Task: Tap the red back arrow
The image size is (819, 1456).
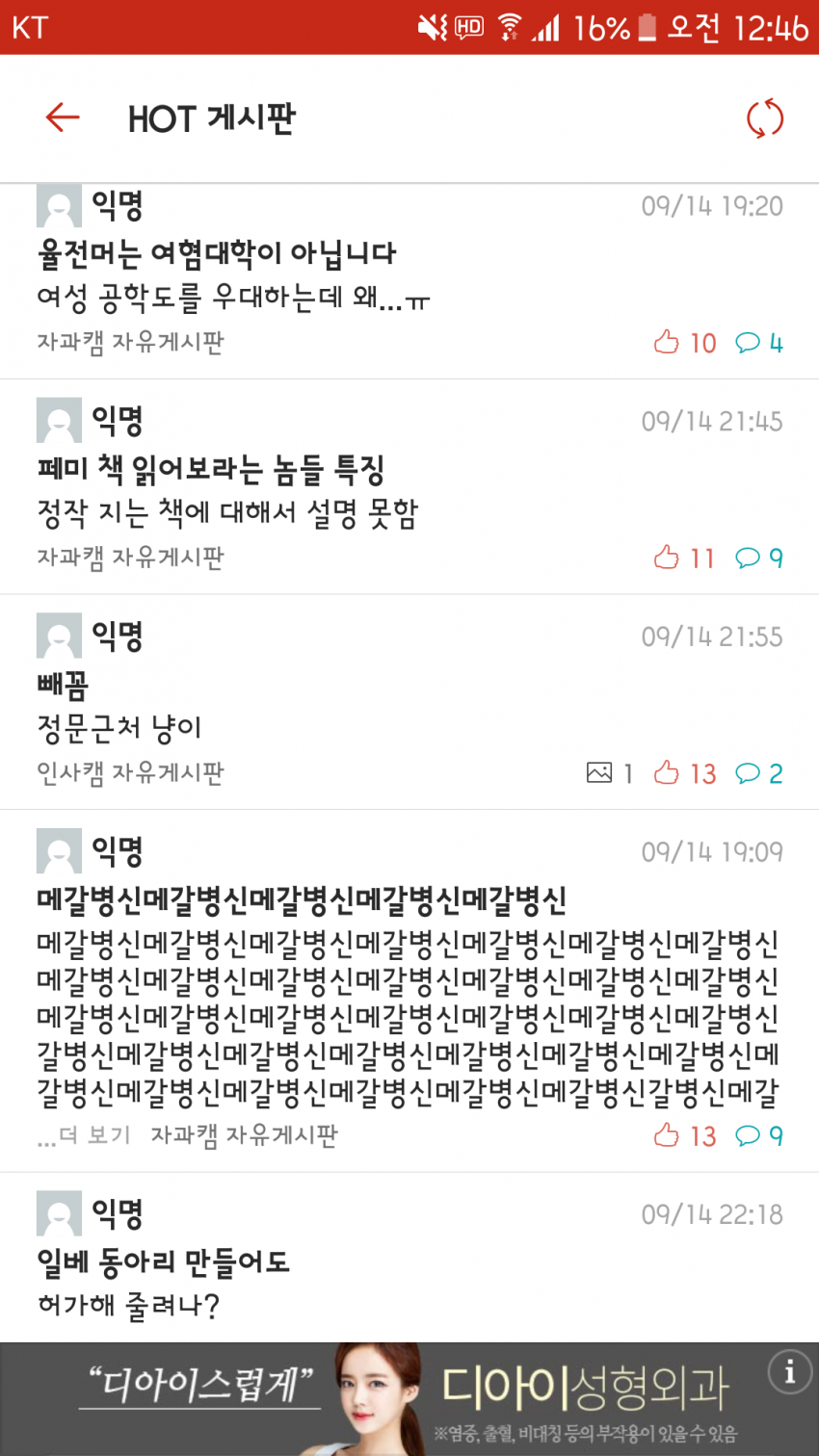Action: tap(60, 117)
